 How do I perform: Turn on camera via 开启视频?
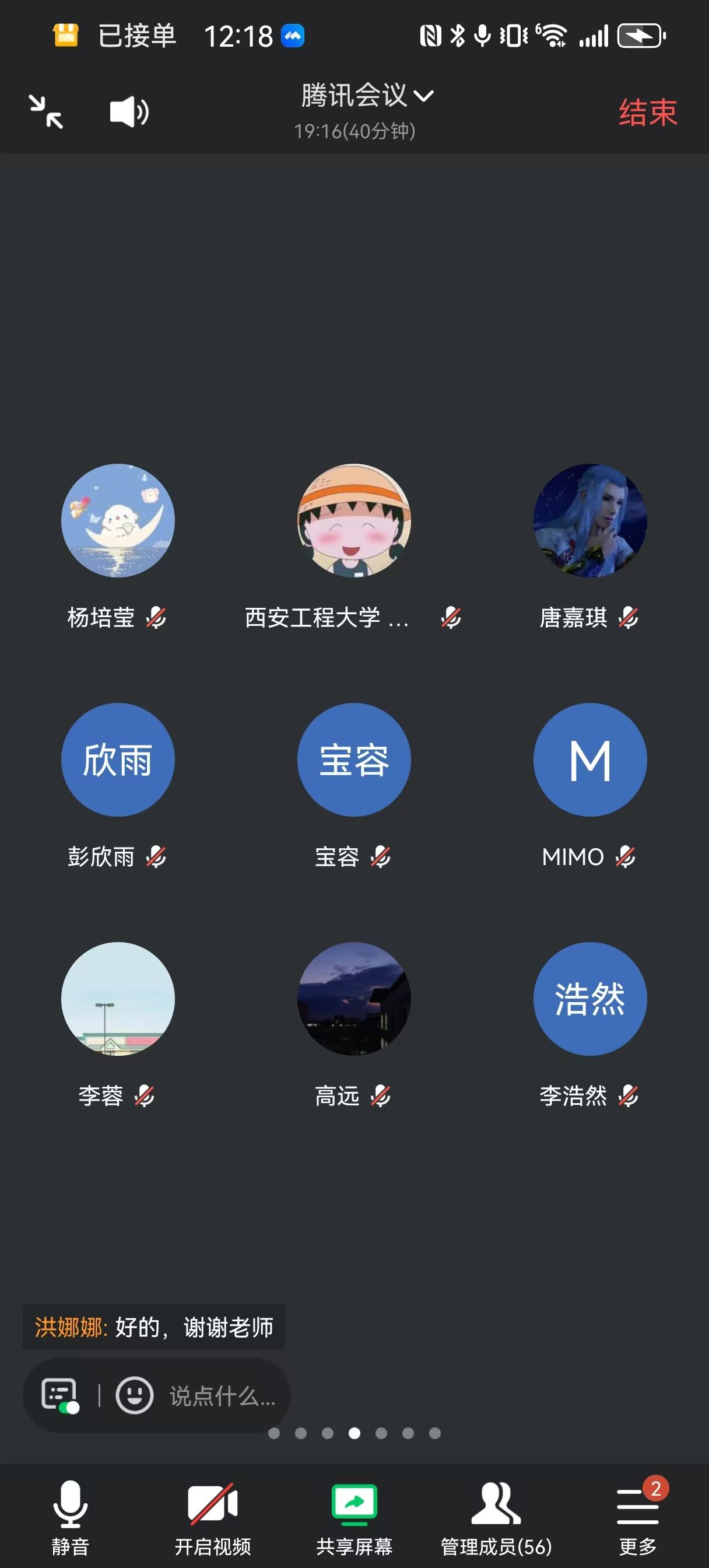tap(212, 1517)
